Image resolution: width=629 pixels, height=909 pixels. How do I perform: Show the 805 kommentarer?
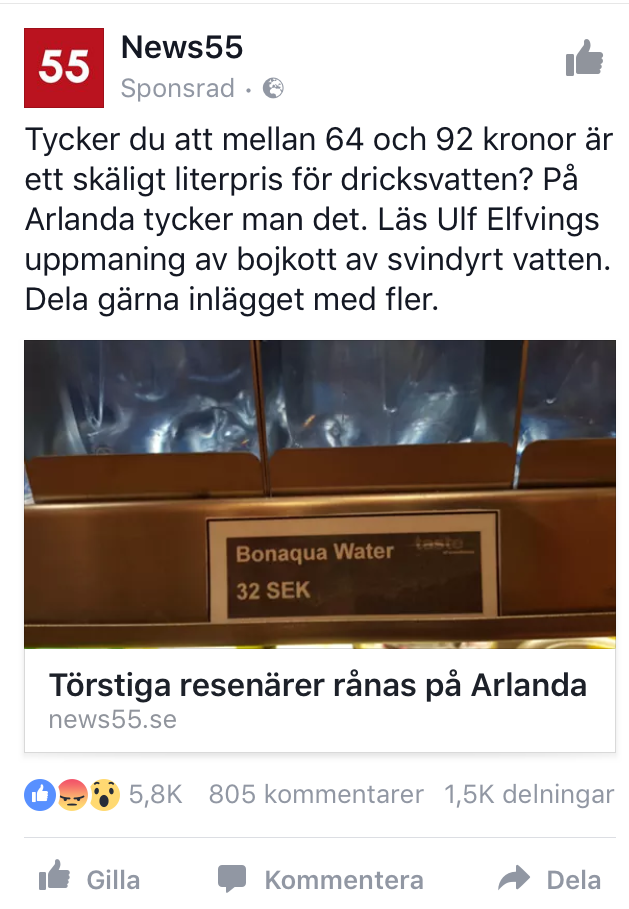(316, 795)
